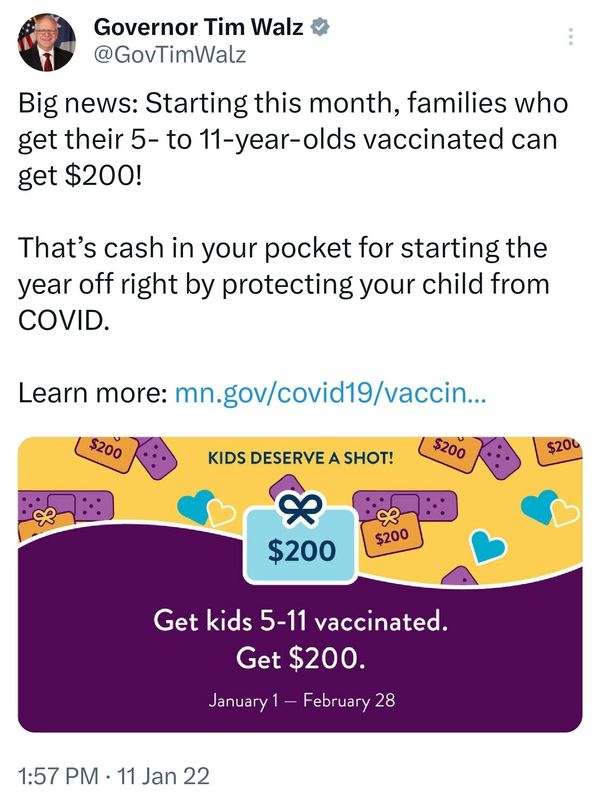This screenshot has height=795, width=600.
Task: Open Governor Tim Walz's profile picture
Action: [44, 42]
